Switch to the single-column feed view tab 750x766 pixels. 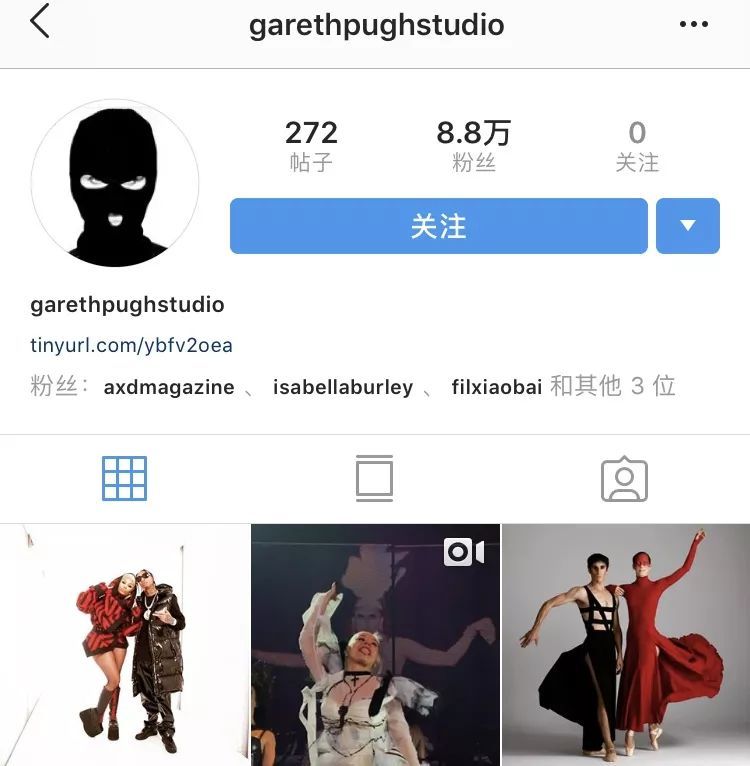(x=374, y=478)
